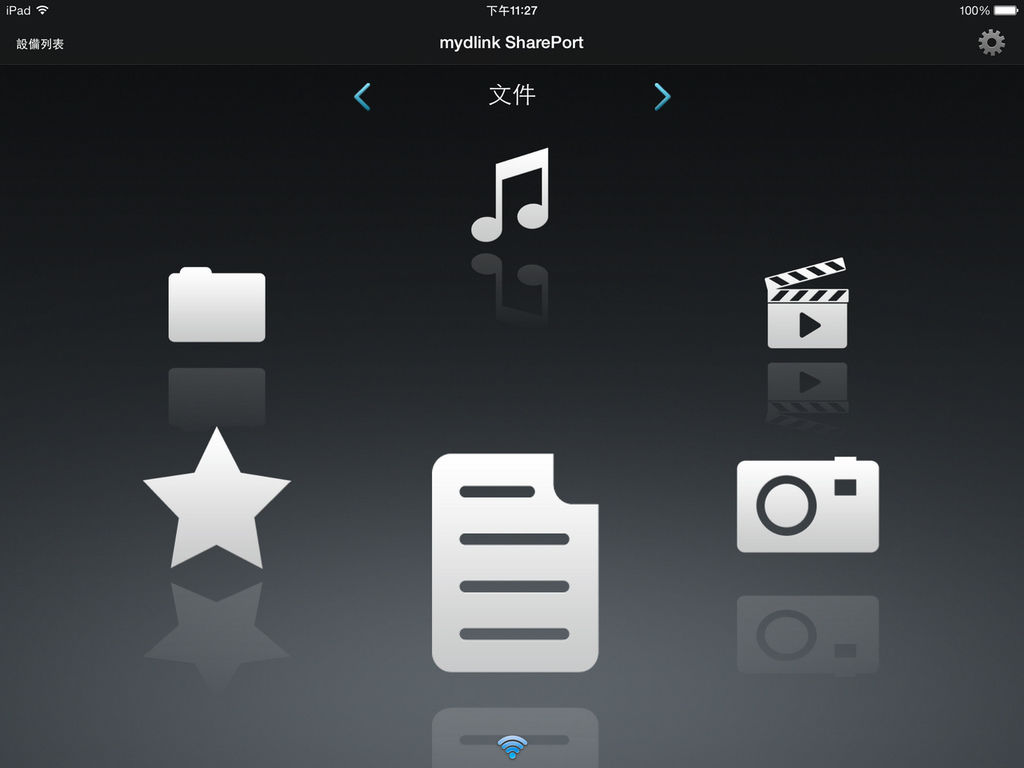
Task: Open the music category
Action: (x=511, y=195)
